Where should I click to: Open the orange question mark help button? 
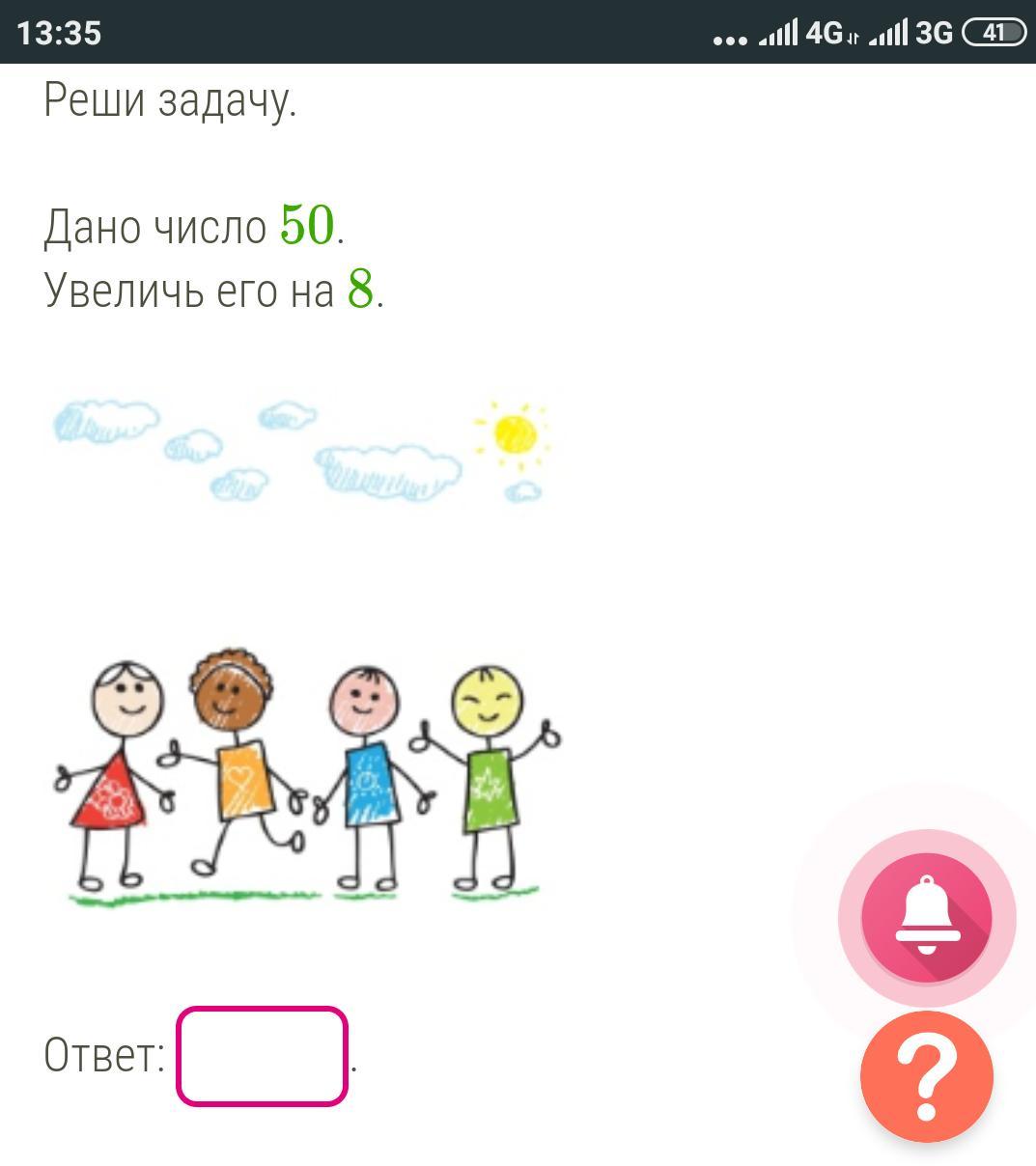pos(927,1076)
